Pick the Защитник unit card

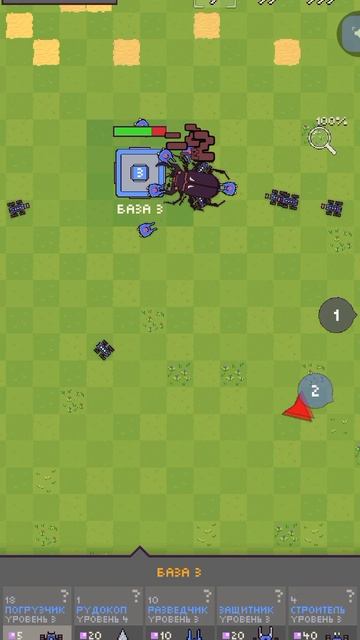(251, 613)
